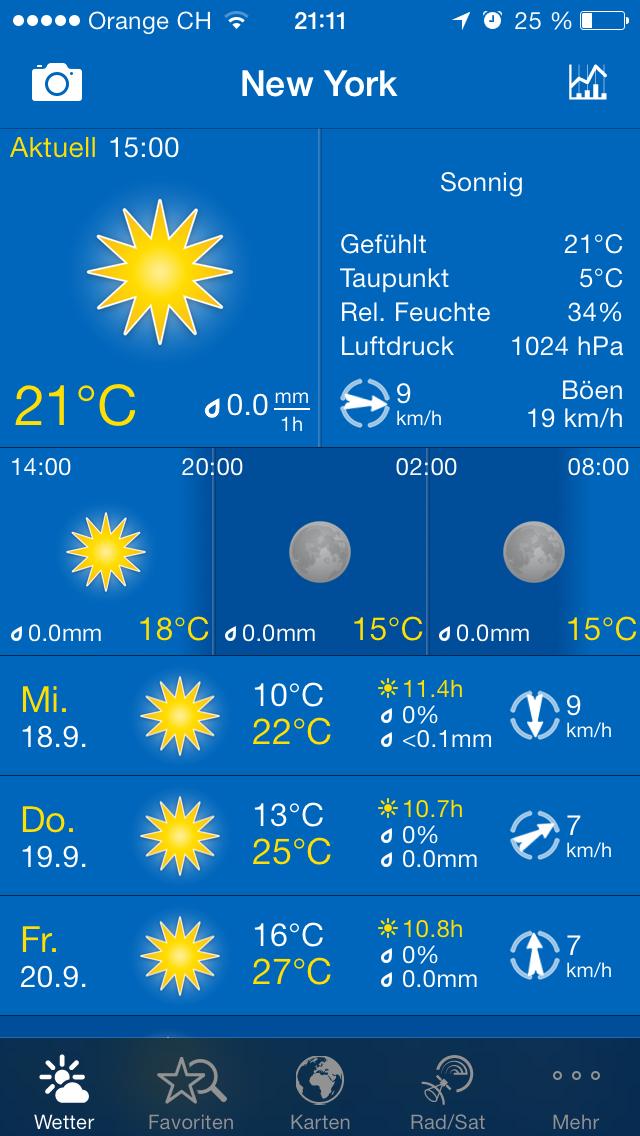
Task: Open the Aktuell current weather panel
Action: coord(159,288)
